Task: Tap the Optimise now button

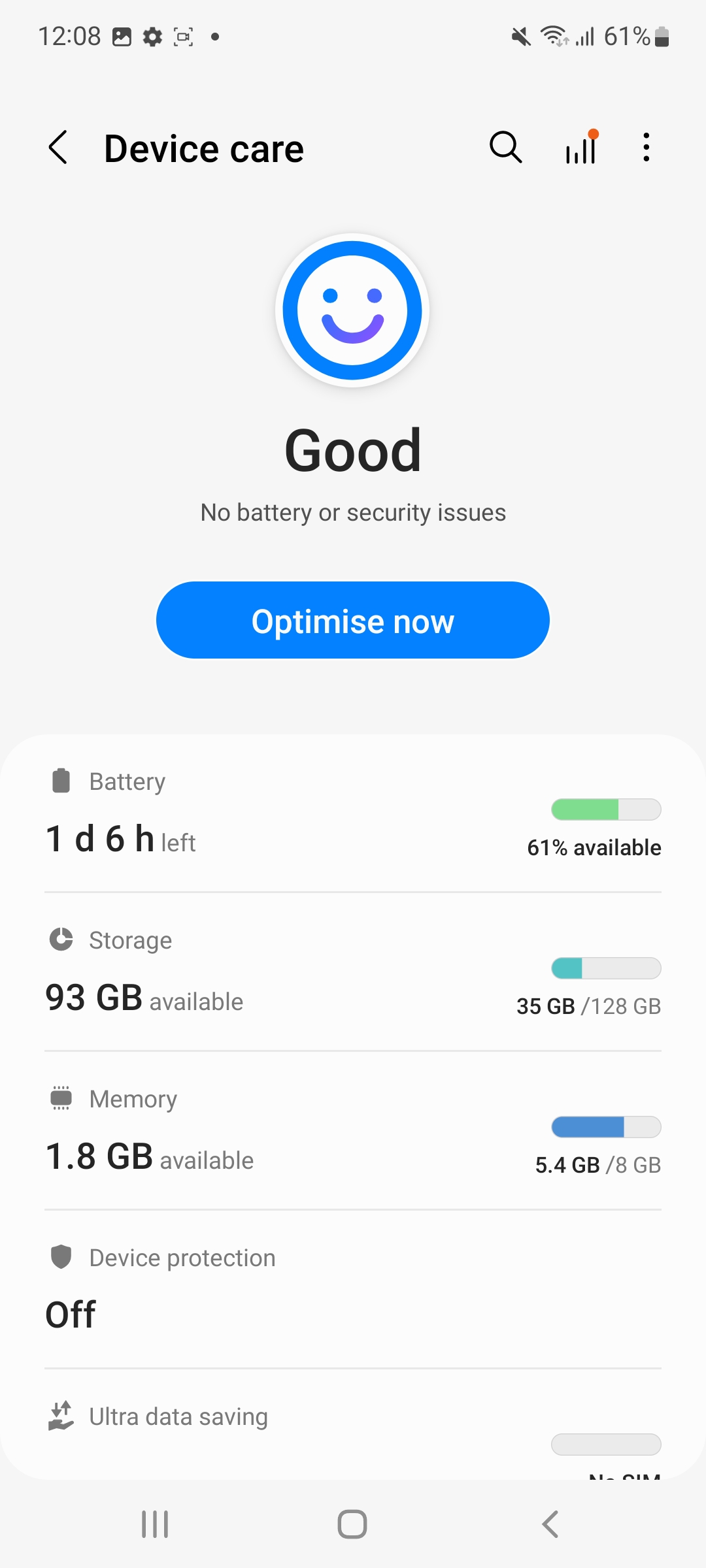Action: coord(353,620)
